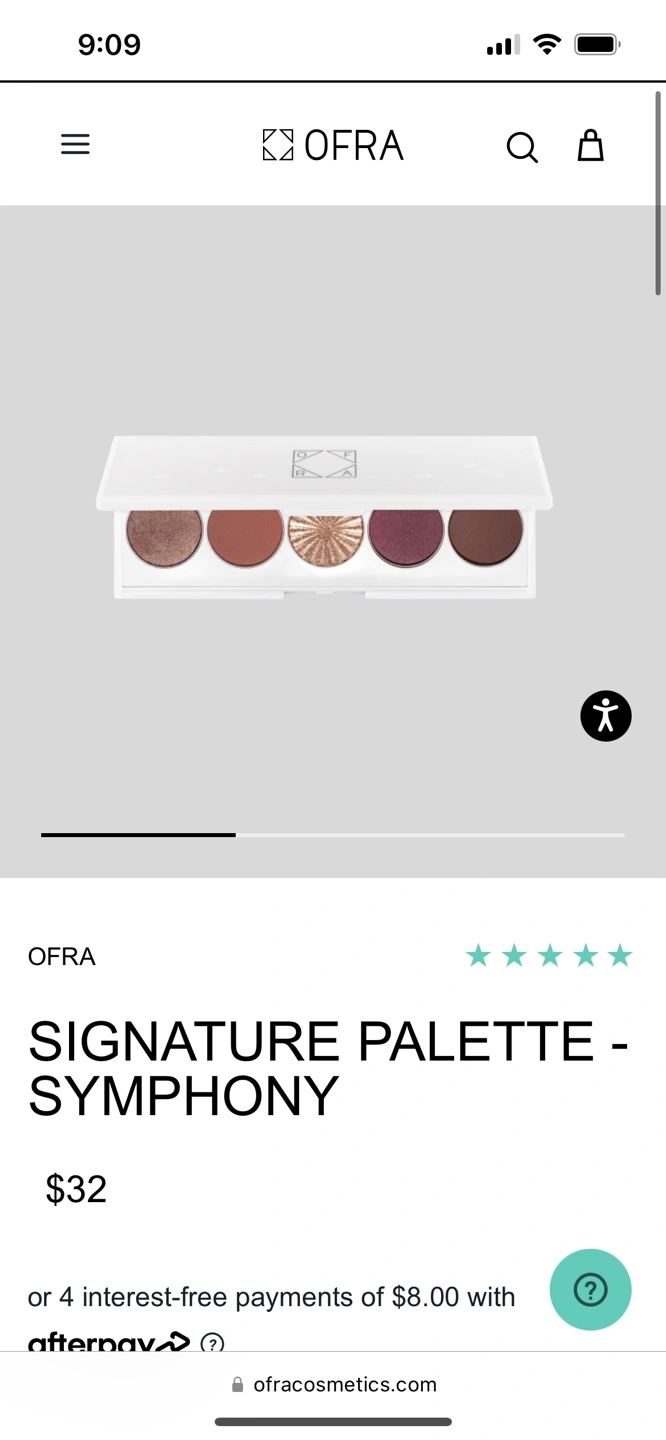This screenshot has height=1440, width=666.
Task: Show Afterpay payment info
Action: click(212, 1342)
